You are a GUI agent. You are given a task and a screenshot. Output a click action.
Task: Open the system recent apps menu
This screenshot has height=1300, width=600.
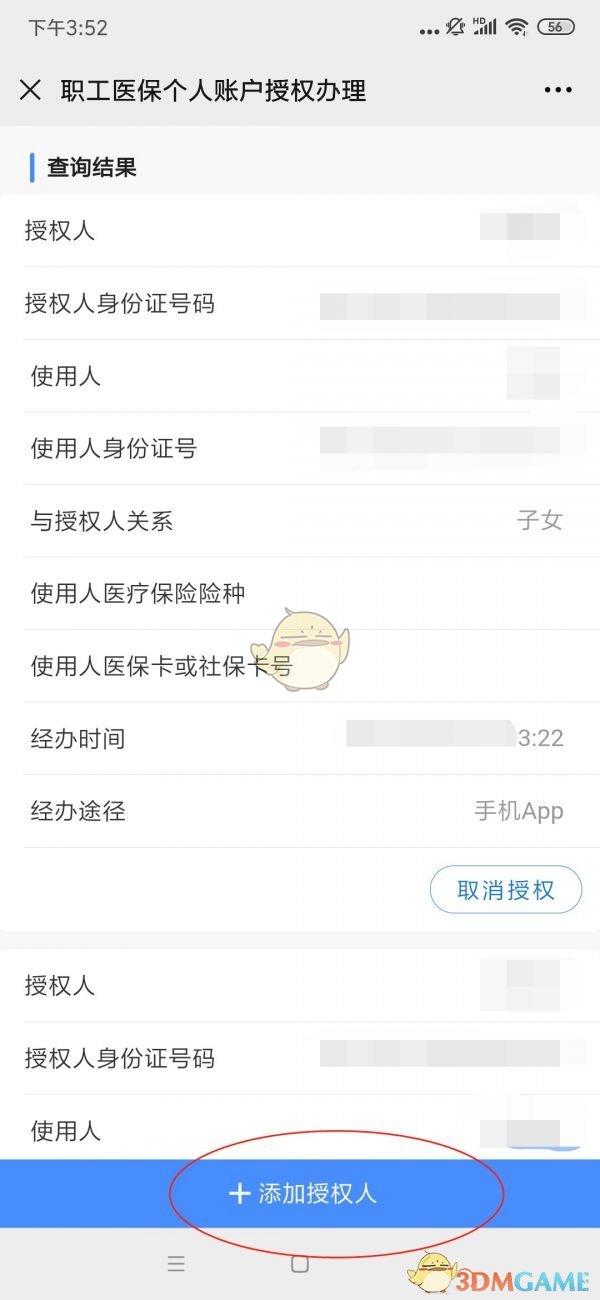176,1264
